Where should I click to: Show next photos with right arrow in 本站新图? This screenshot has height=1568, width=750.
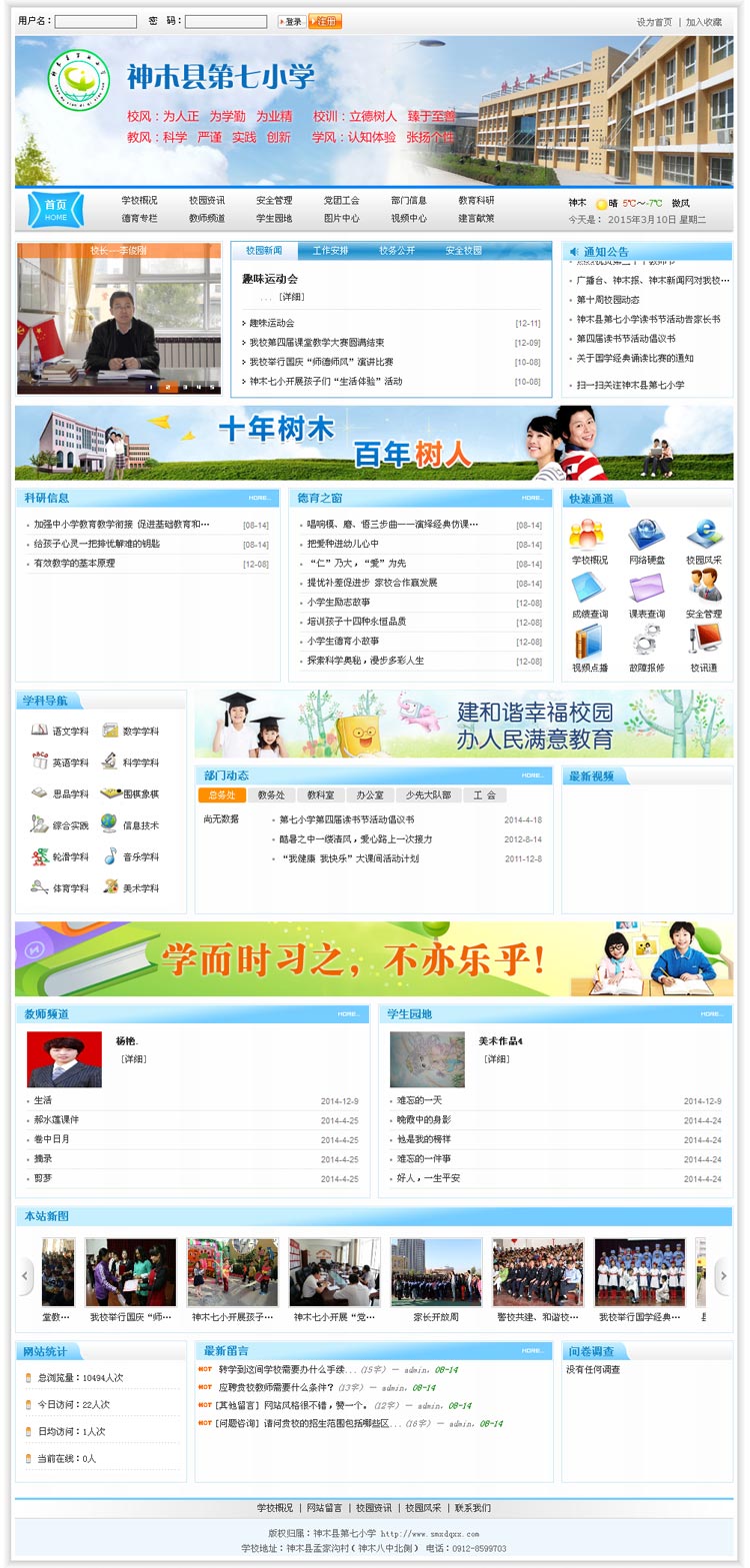click(x=723, y=1275)
